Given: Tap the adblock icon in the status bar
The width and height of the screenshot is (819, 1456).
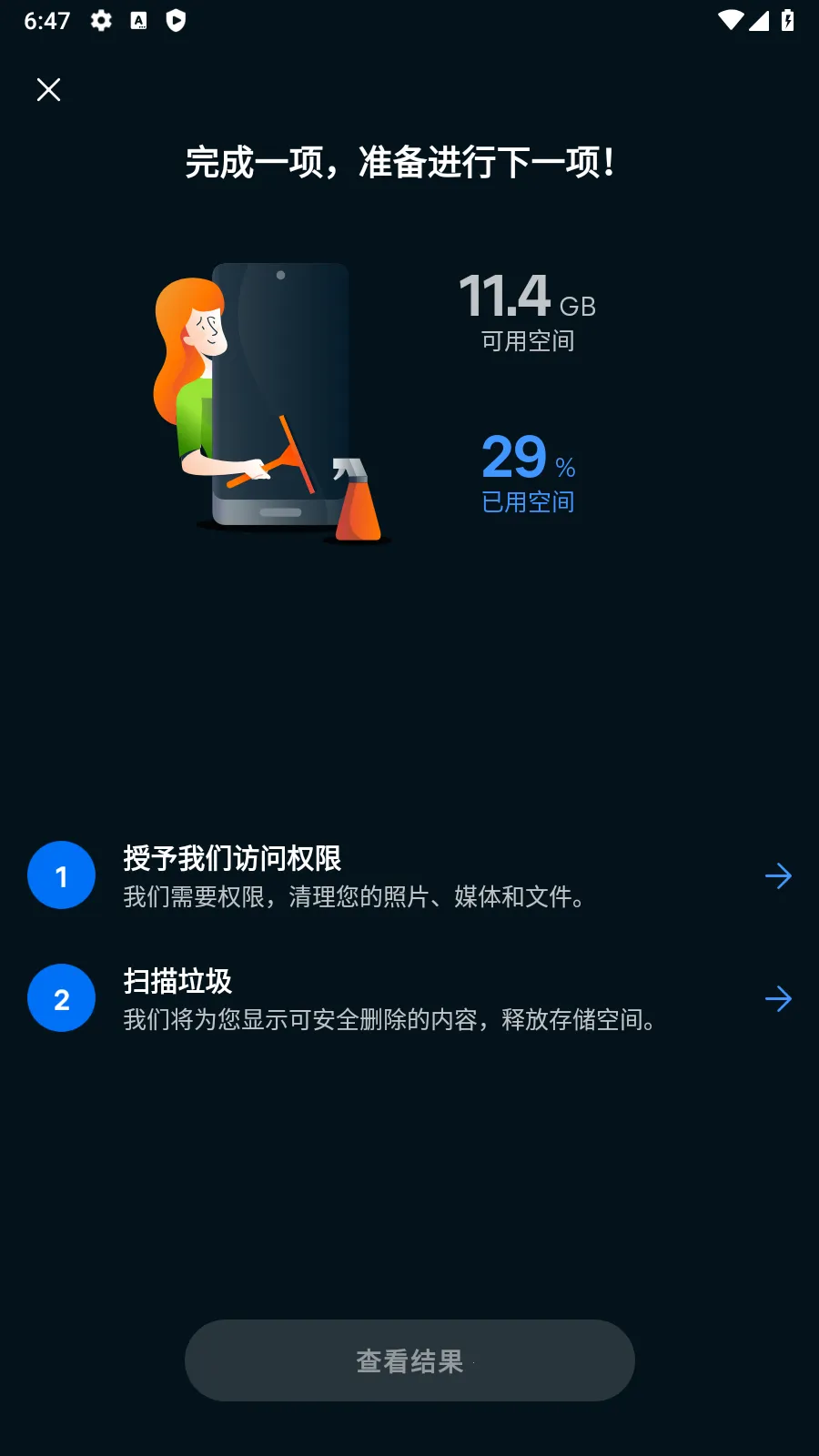Looking at the screenshot, I should point(138,20).
